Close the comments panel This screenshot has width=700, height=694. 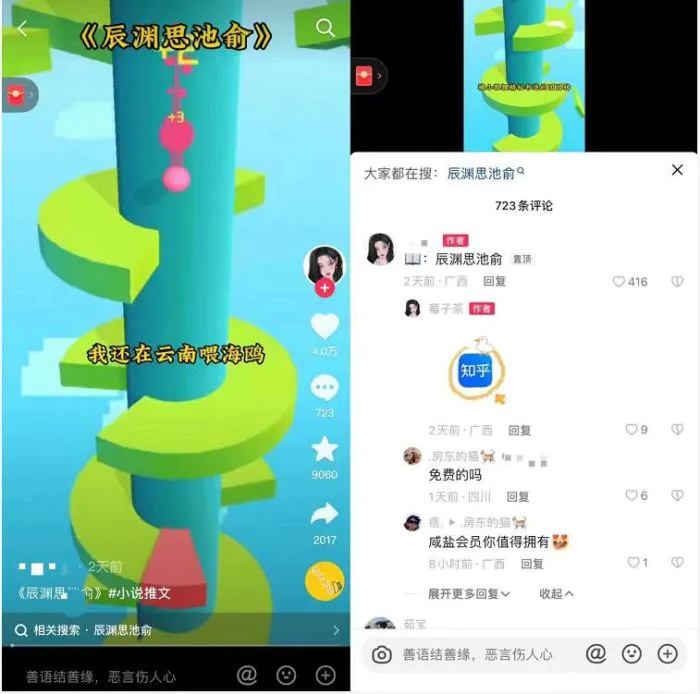677,171
